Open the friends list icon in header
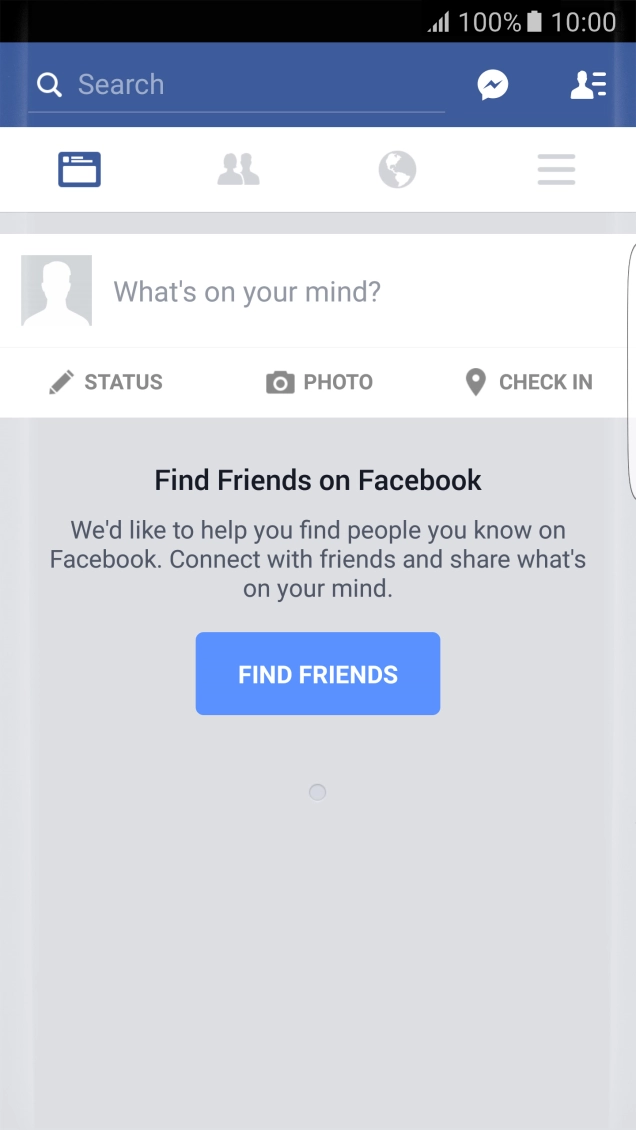The height and width of the screenshot is (1130, 636). [588, 85]
